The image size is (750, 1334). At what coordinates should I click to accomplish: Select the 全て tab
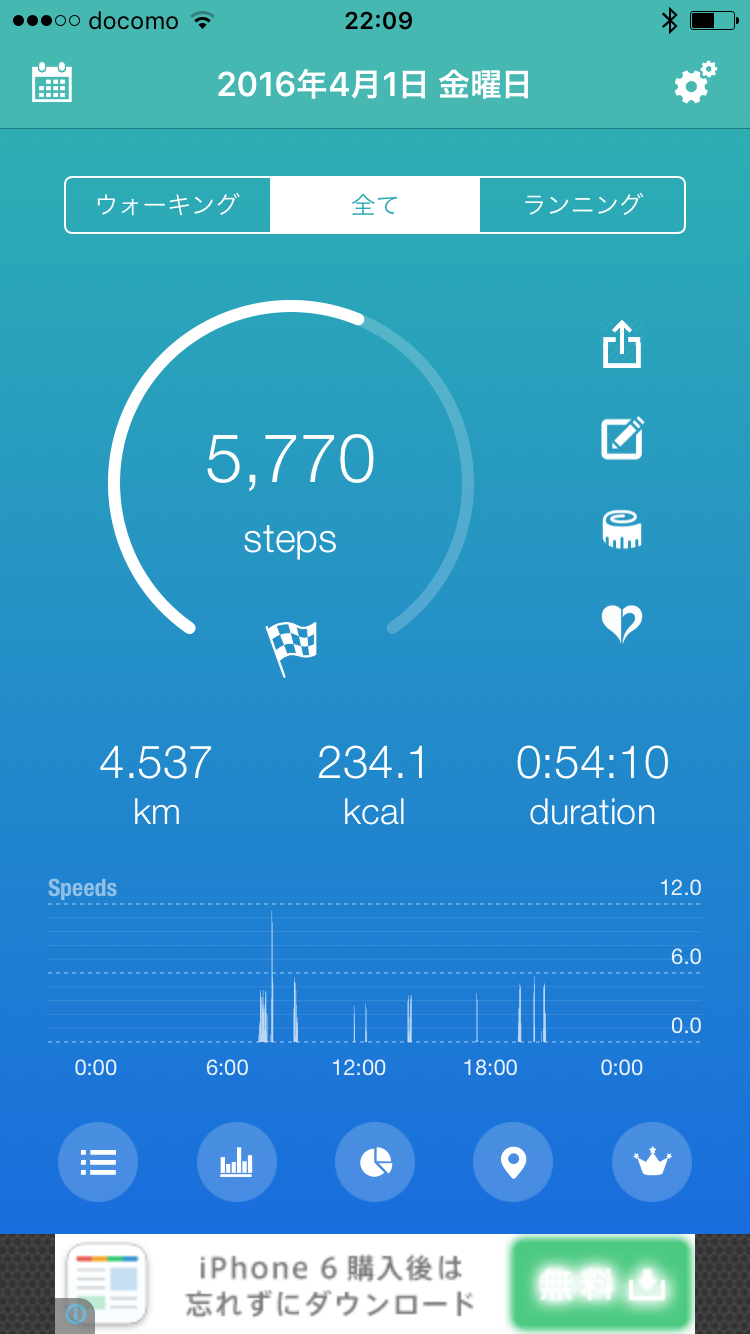click(375, 205)
